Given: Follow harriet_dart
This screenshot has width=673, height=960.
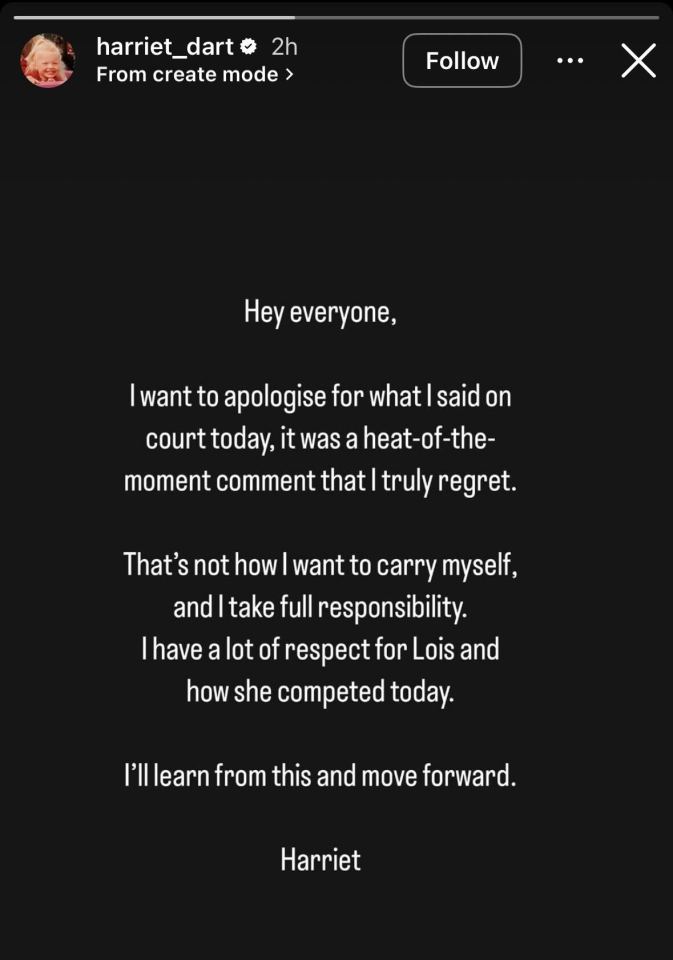Looking at the screenshot, I should [x=462, y=61].
